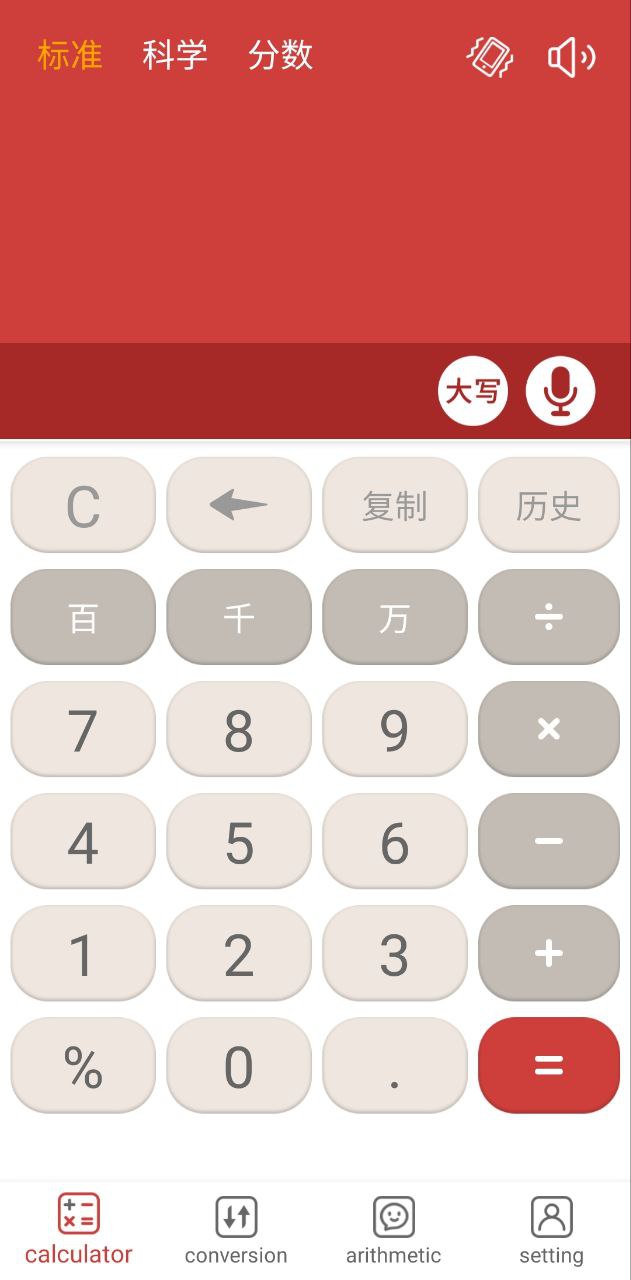The height and width of the screenshot is (1280, 631).
Task: Select the division operator key
Action: 549,618
